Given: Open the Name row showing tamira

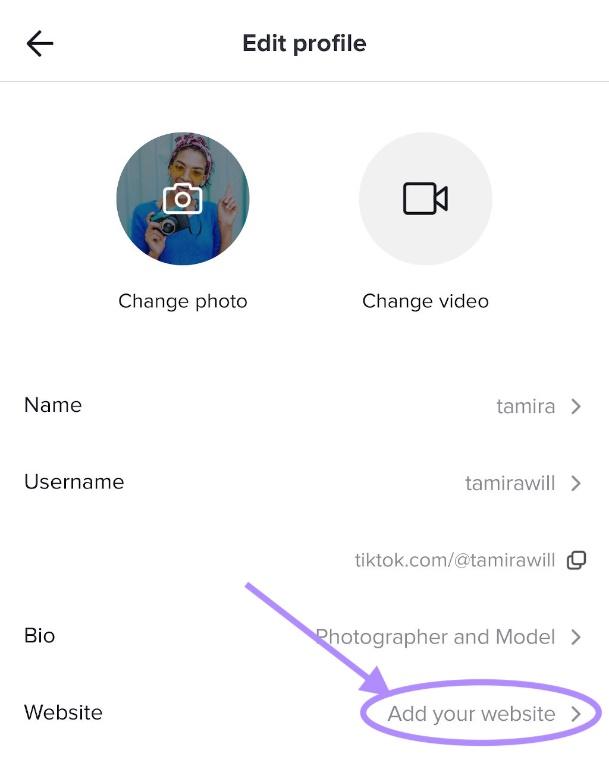Looking at the screenshot, I should pyautogui.click(x=304, y=406).
